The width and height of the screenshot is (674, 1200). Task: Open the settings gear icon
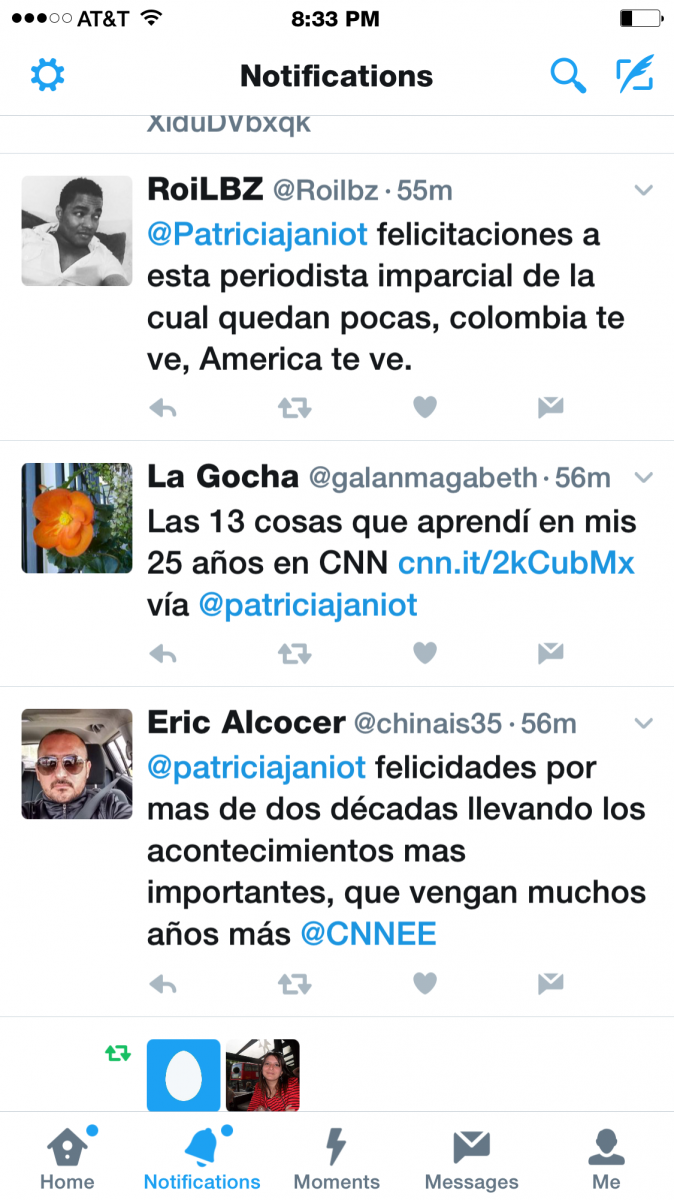click(x=48, y=75)
